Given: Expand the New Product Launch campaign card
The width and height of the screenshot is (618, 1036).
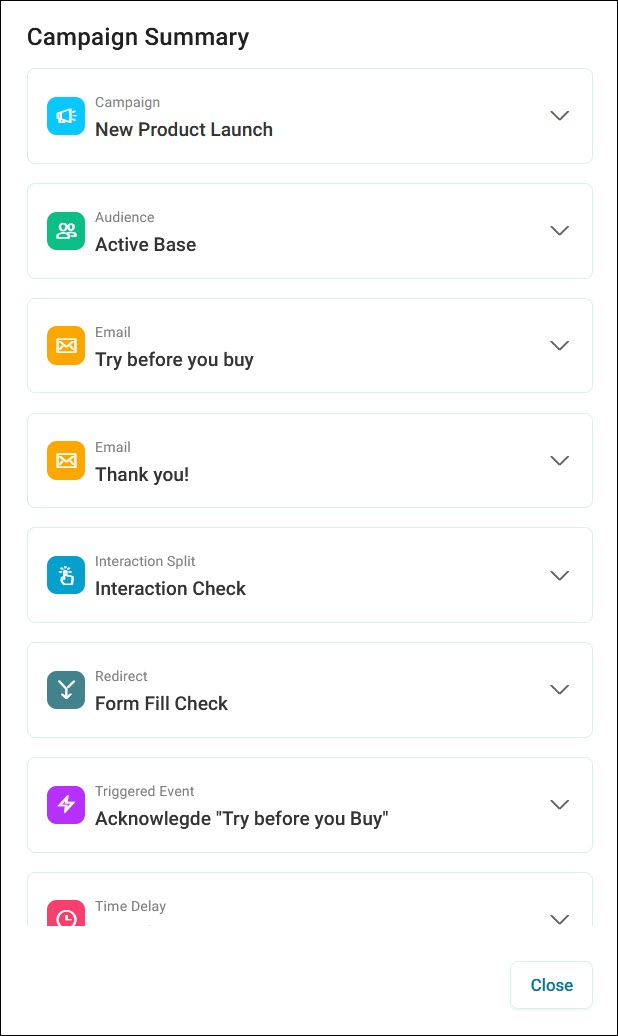Looking at the screenshot, I should [559, 116].
